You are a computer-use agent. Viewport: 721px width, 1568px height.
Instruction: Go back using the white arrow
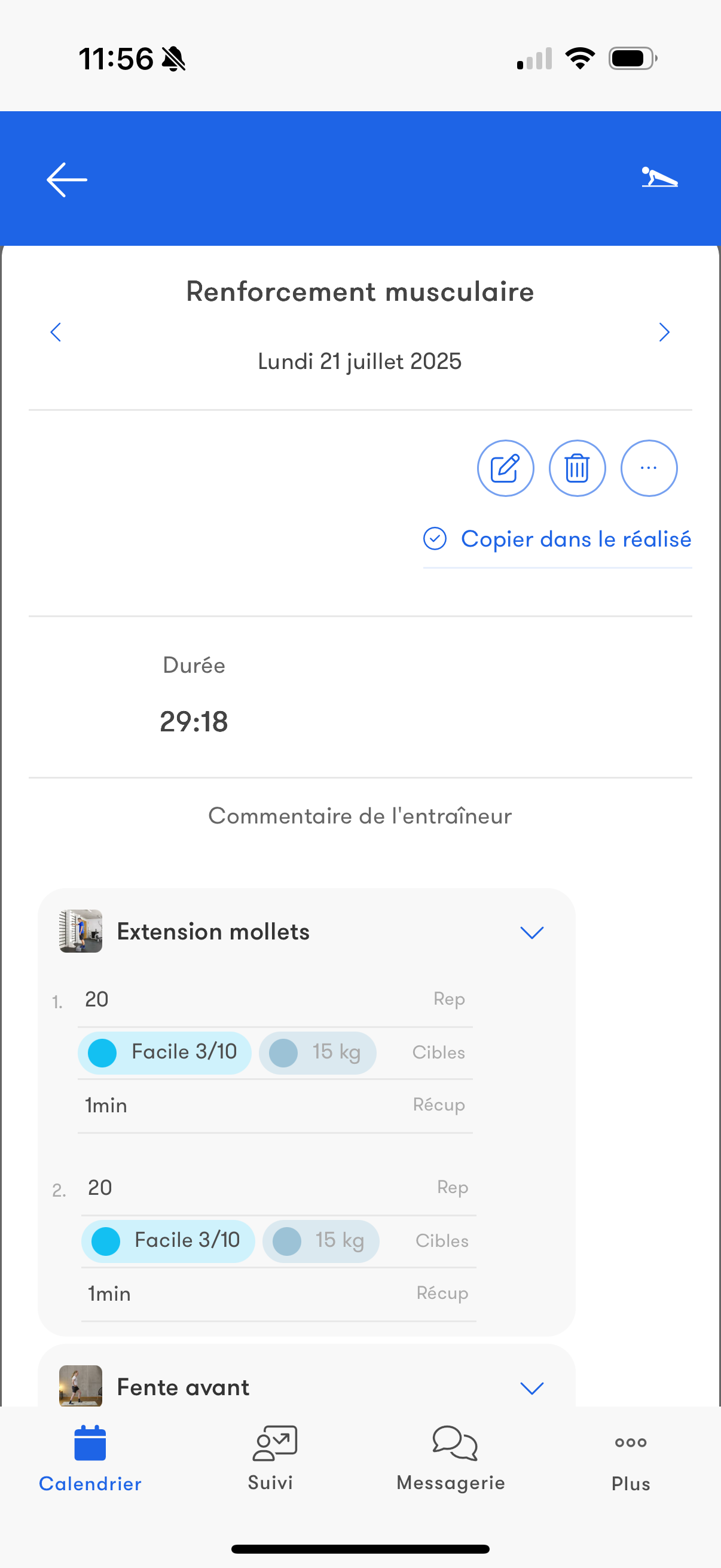[x=66, y=178]
